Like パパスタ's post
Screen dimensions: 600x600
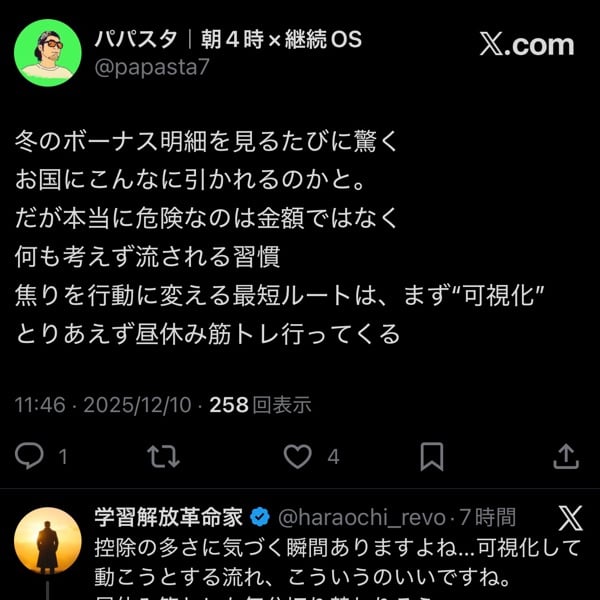(x=297, y=457)
